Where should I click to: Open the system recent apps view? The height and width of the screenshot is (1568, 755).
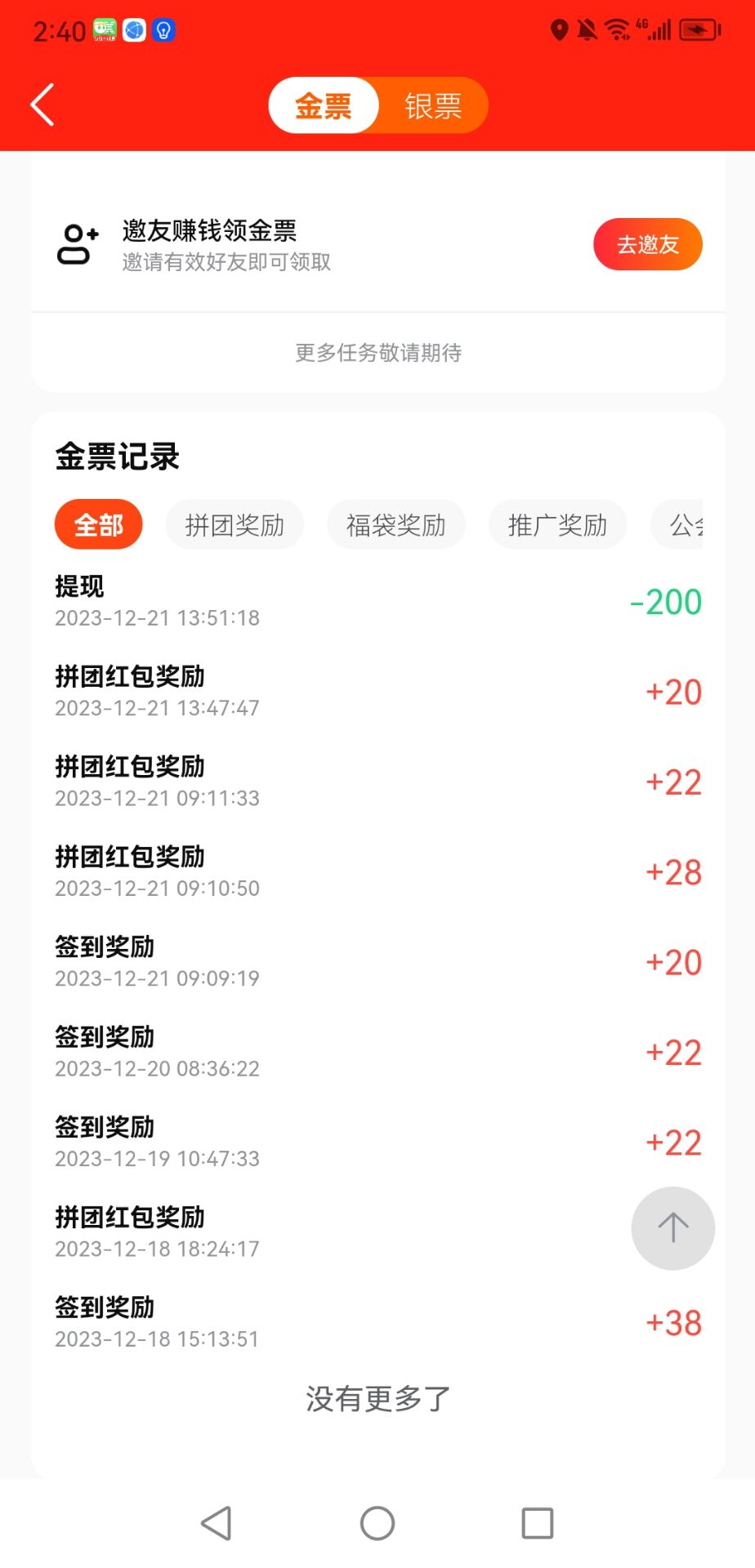pos(538,1523)
